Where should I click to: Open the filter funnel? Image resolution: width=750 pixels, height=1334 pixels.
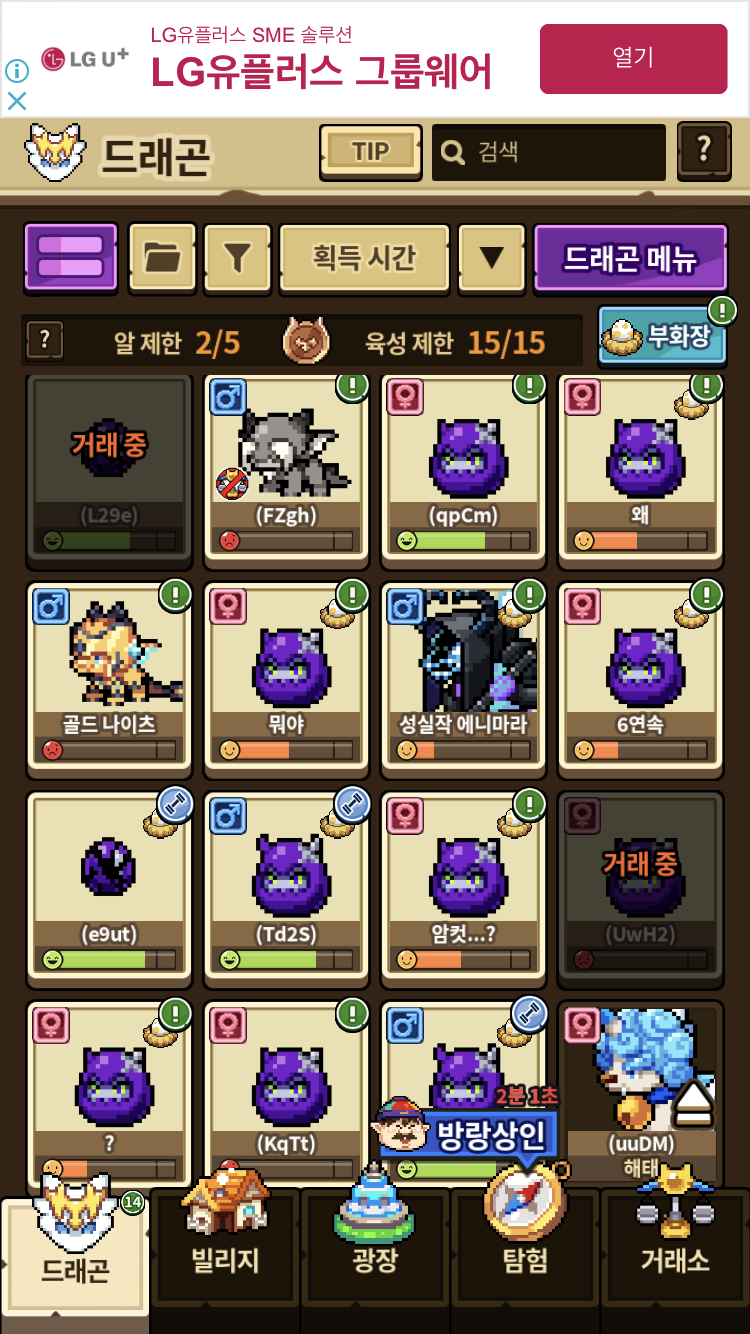click(236, 258)
